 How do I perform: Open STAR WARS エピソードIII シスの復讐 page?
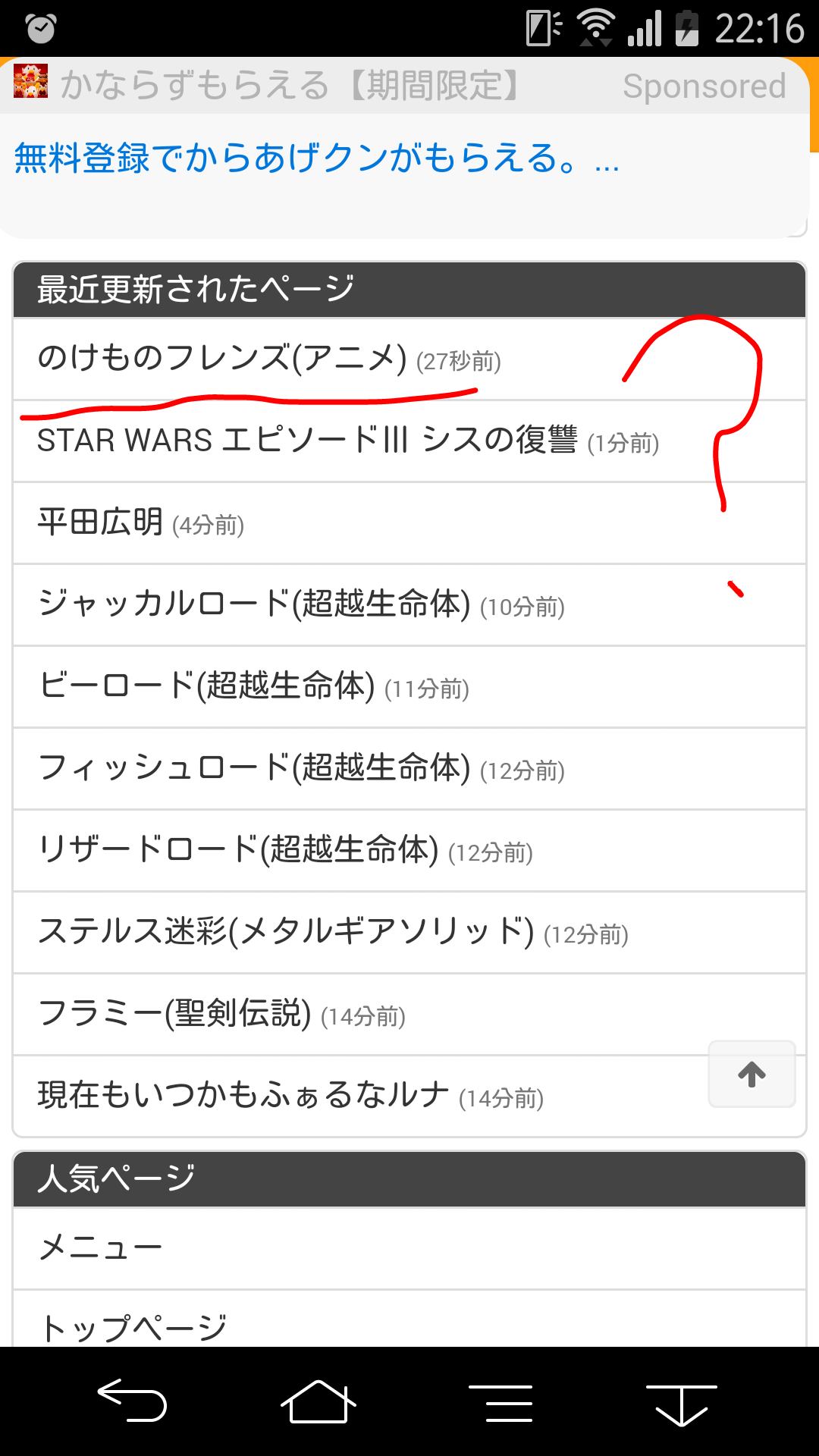point(307,440)
